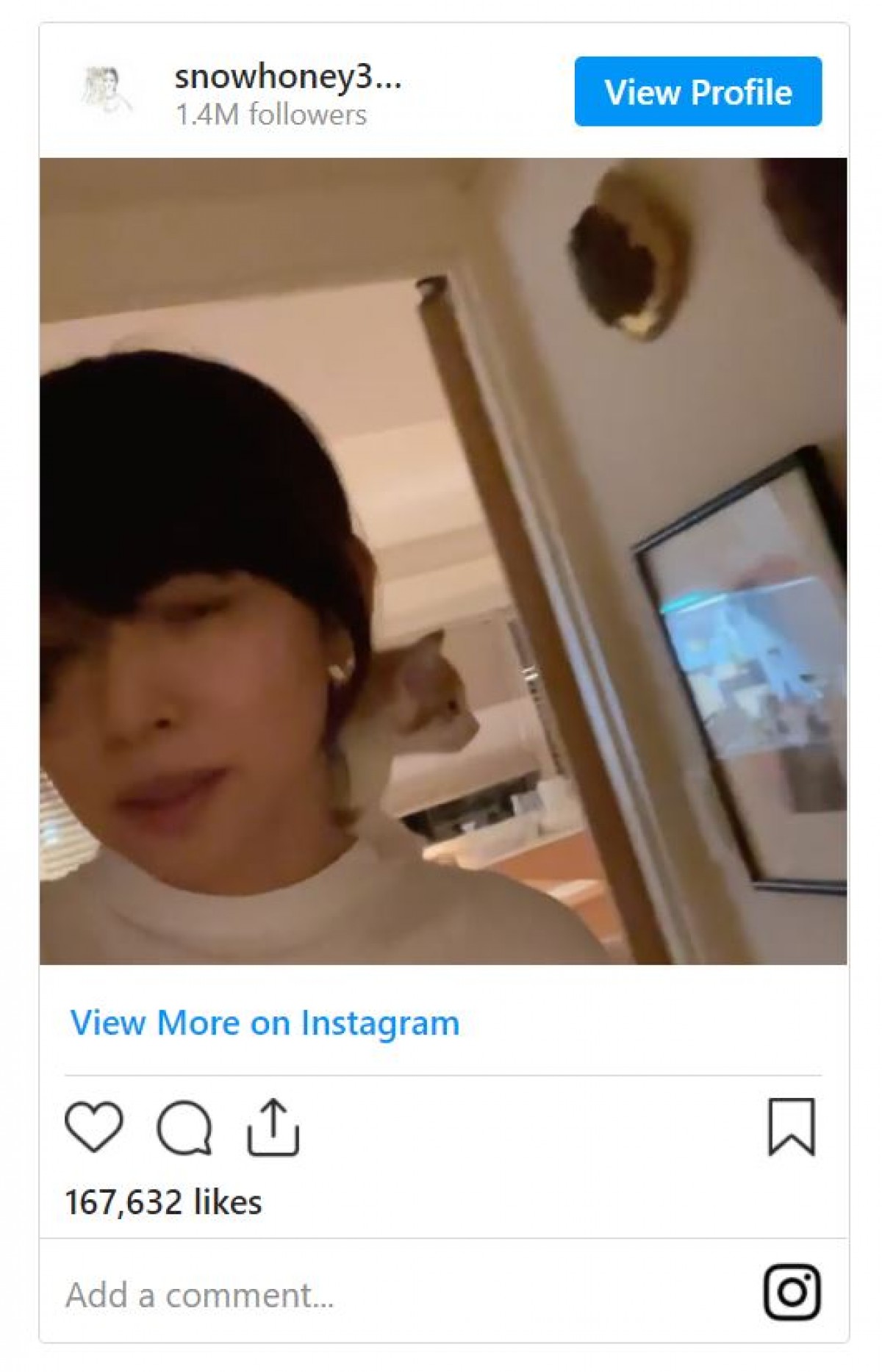
Task: Tap the snowhoney3 profile avatar
Action: [x=108, y=92]
